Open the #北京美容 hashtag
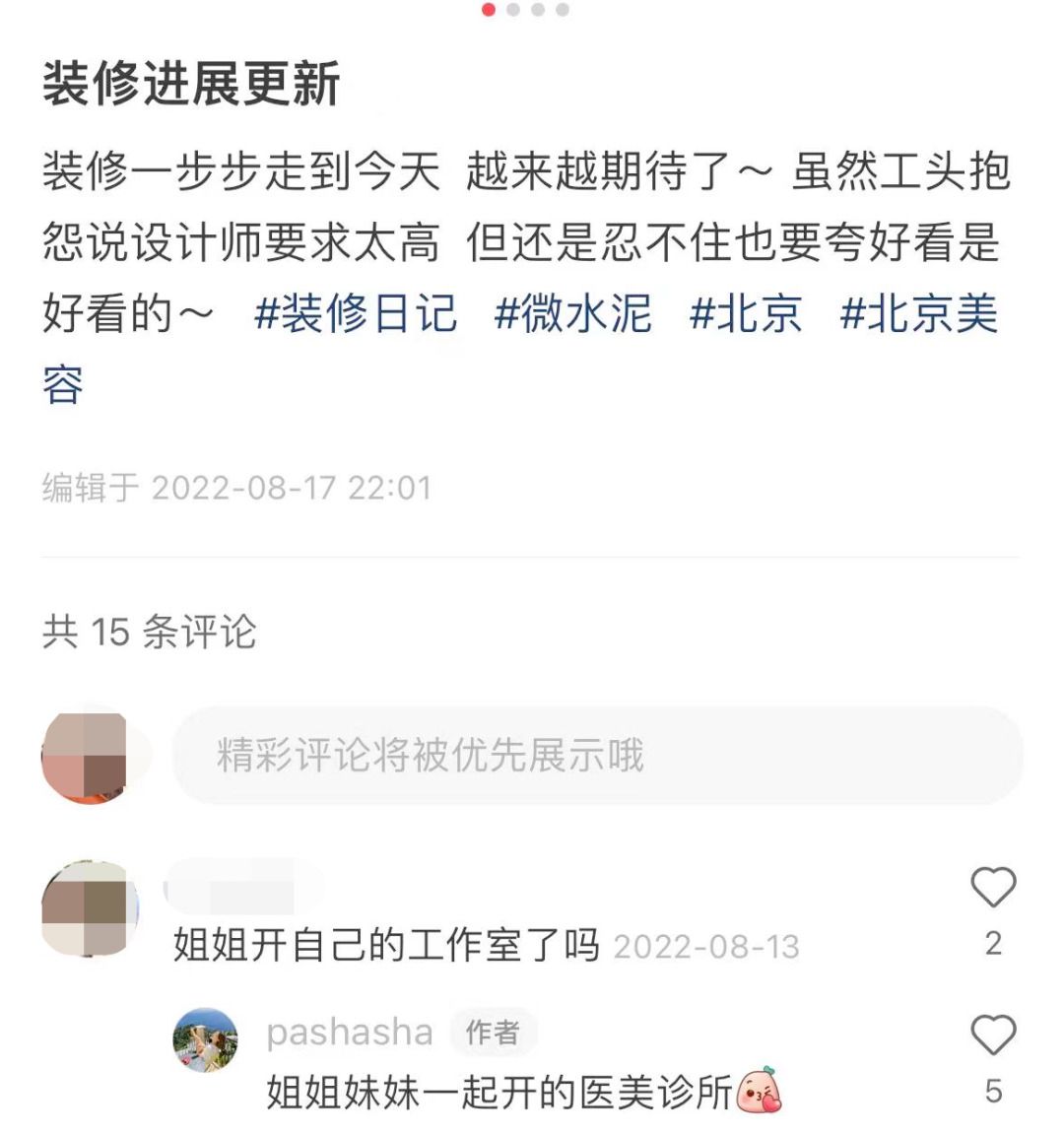This screenshot has width=1064, height=1135. coord(918,314)
